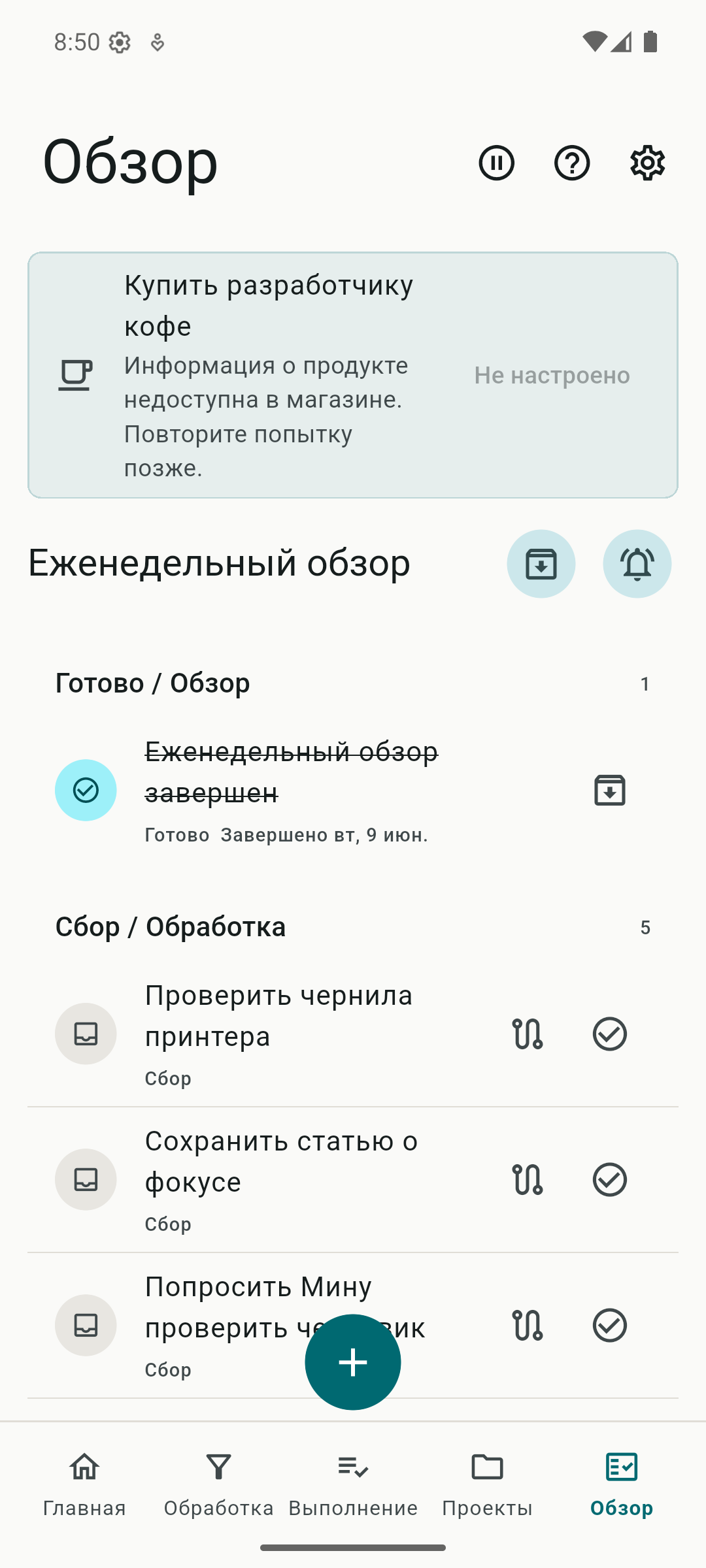This screenshot has width=706, height=1568.
Task: Tap the route icon for 'Сохранить статью о фокусе'
Action: [x=528, y=1180]
